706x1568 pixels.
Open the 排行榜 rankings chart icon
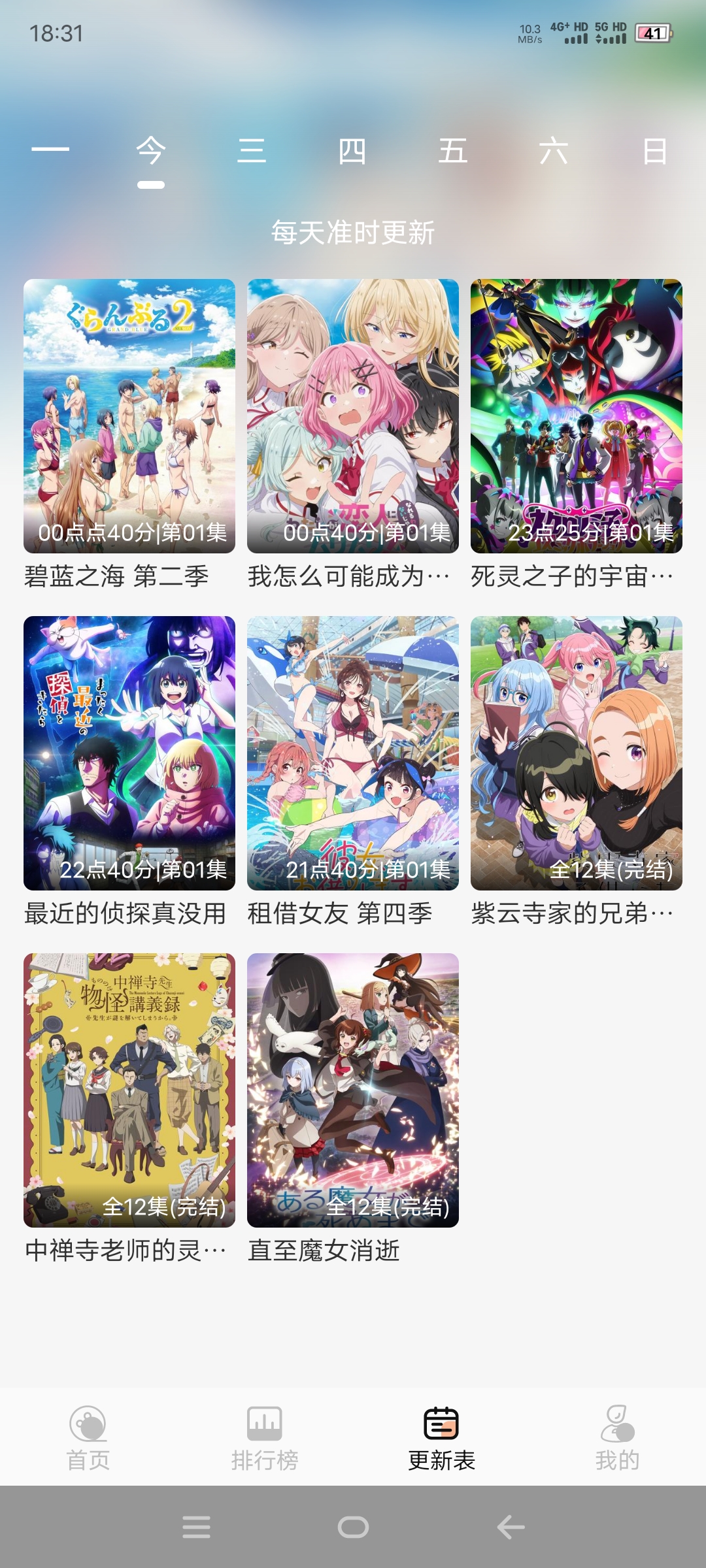[265, 1445]
